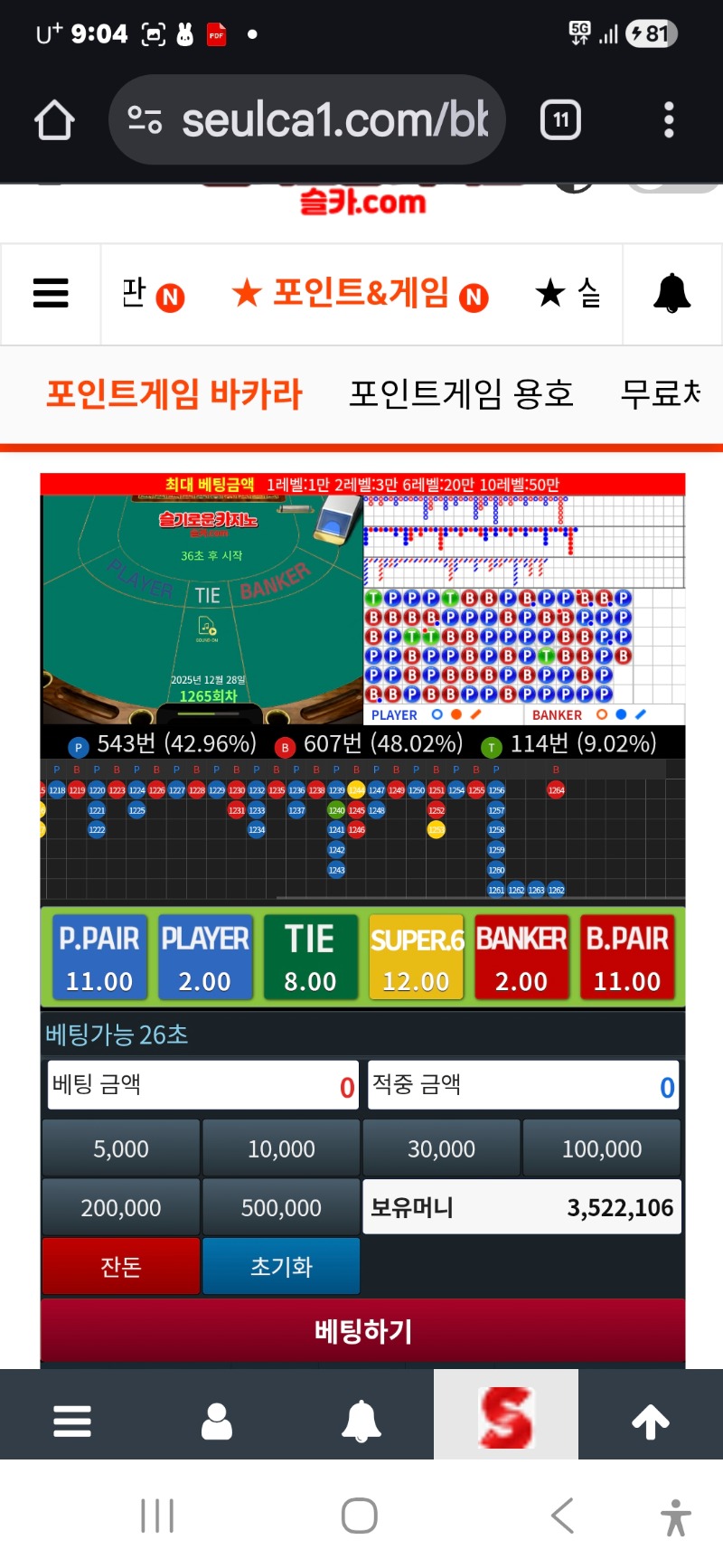Select the TIE 8.00 bet

point(310,958)
